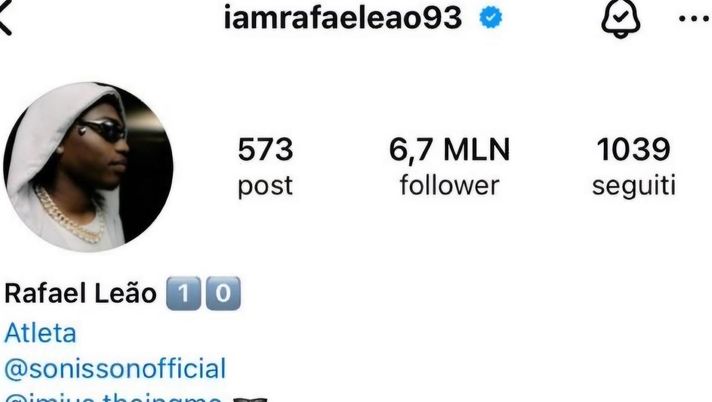
Task: View Rafael Leão's profile picture
Action: point(88,167)
